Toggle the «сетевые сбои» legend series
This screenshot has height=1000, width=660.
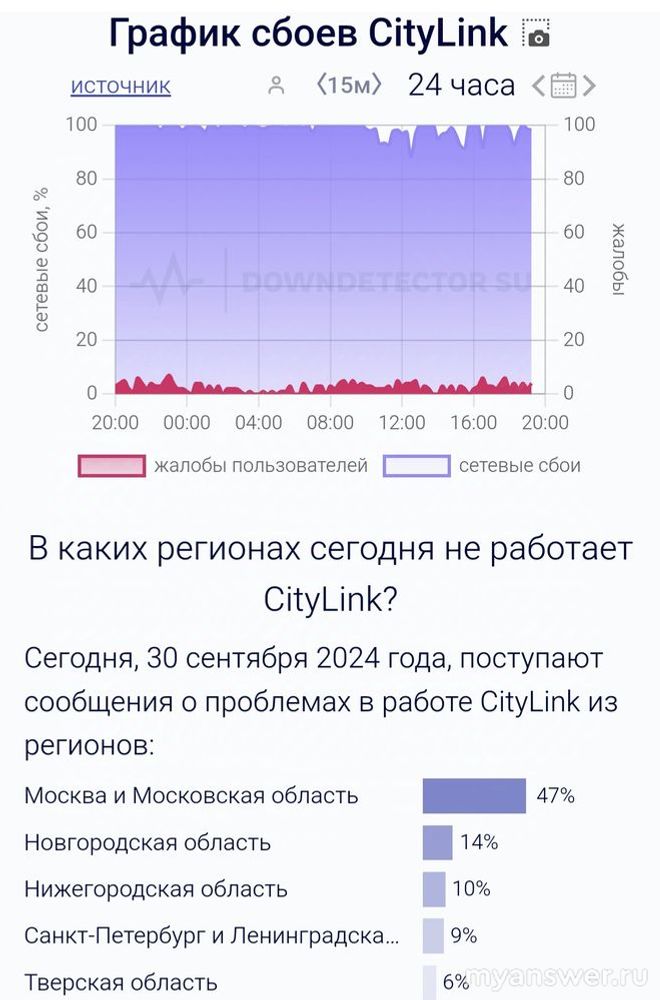482,466
